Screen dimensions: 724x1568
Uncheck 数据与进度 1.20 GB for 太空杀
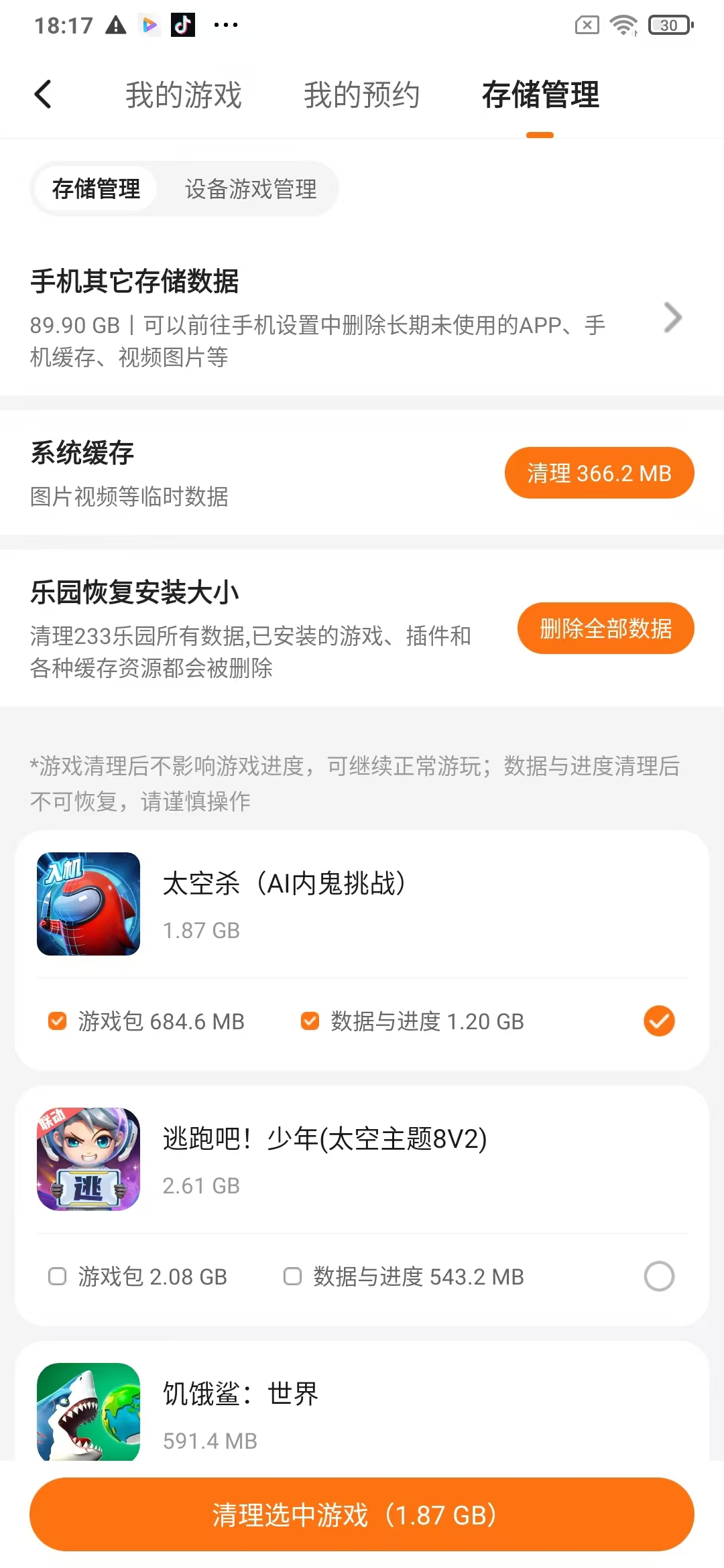[310, 1021]
